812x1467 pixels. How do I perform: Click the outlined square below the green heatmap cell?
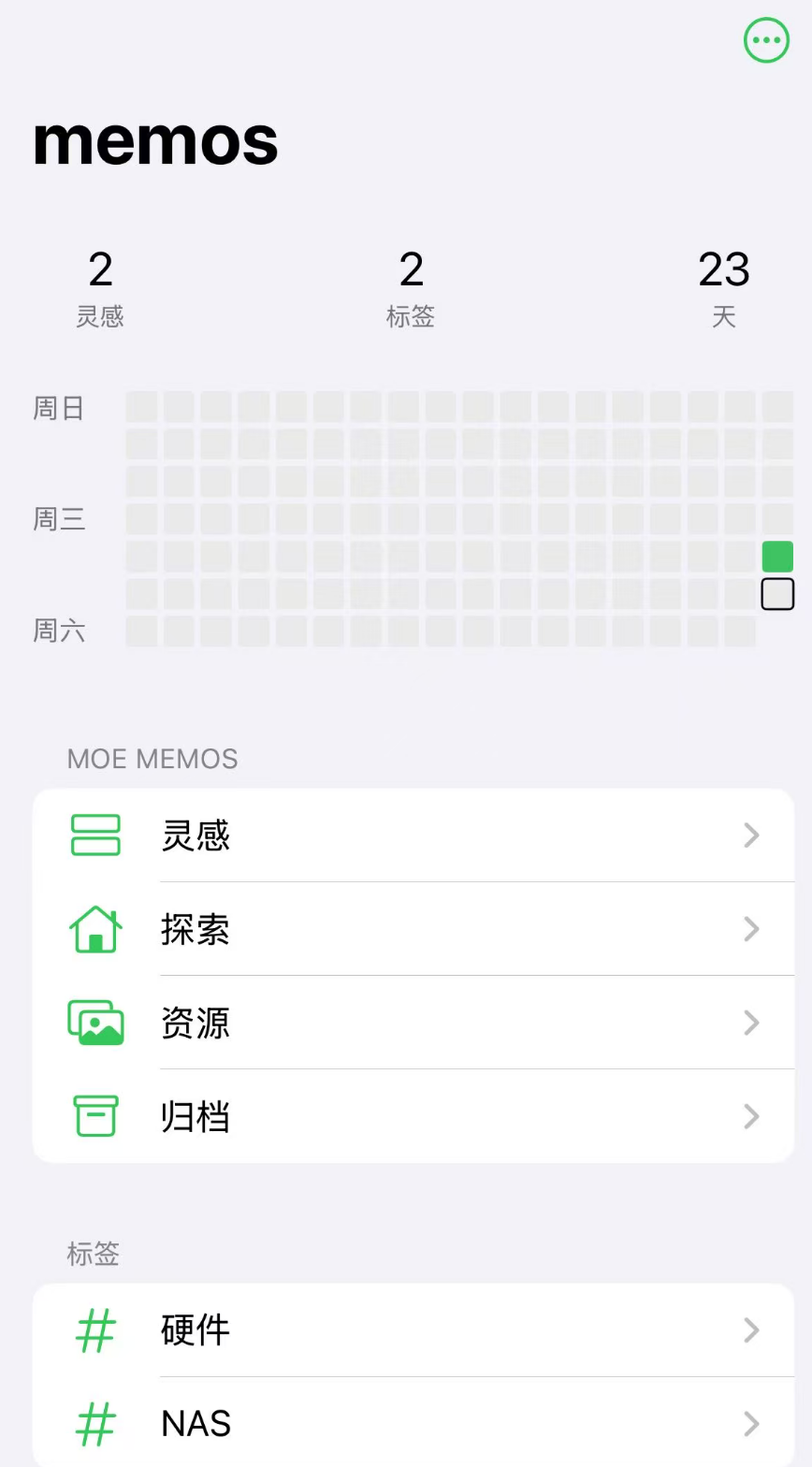(x=777, y=594)
